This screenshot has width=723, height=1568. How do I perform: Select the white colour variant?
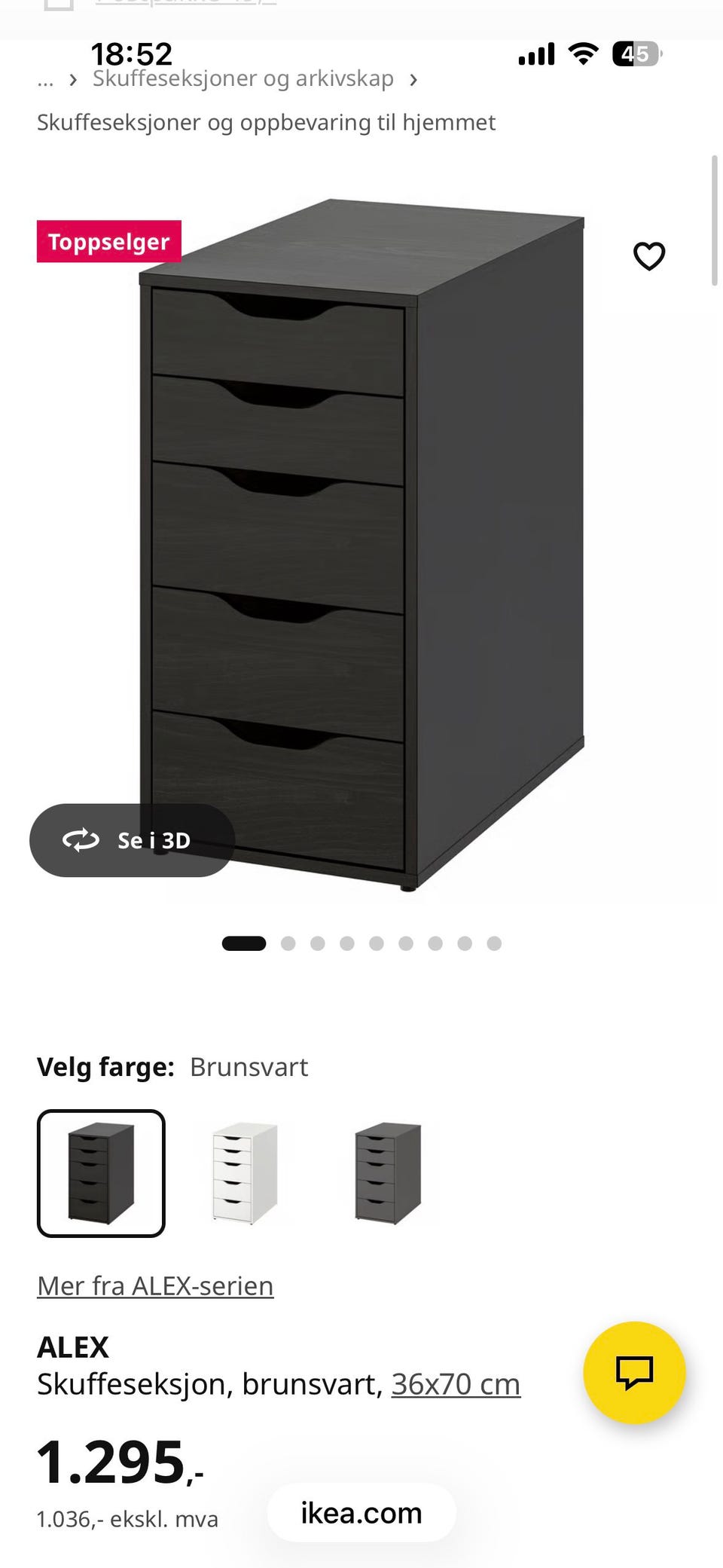pyautogui.click(x=245, y=1173)
